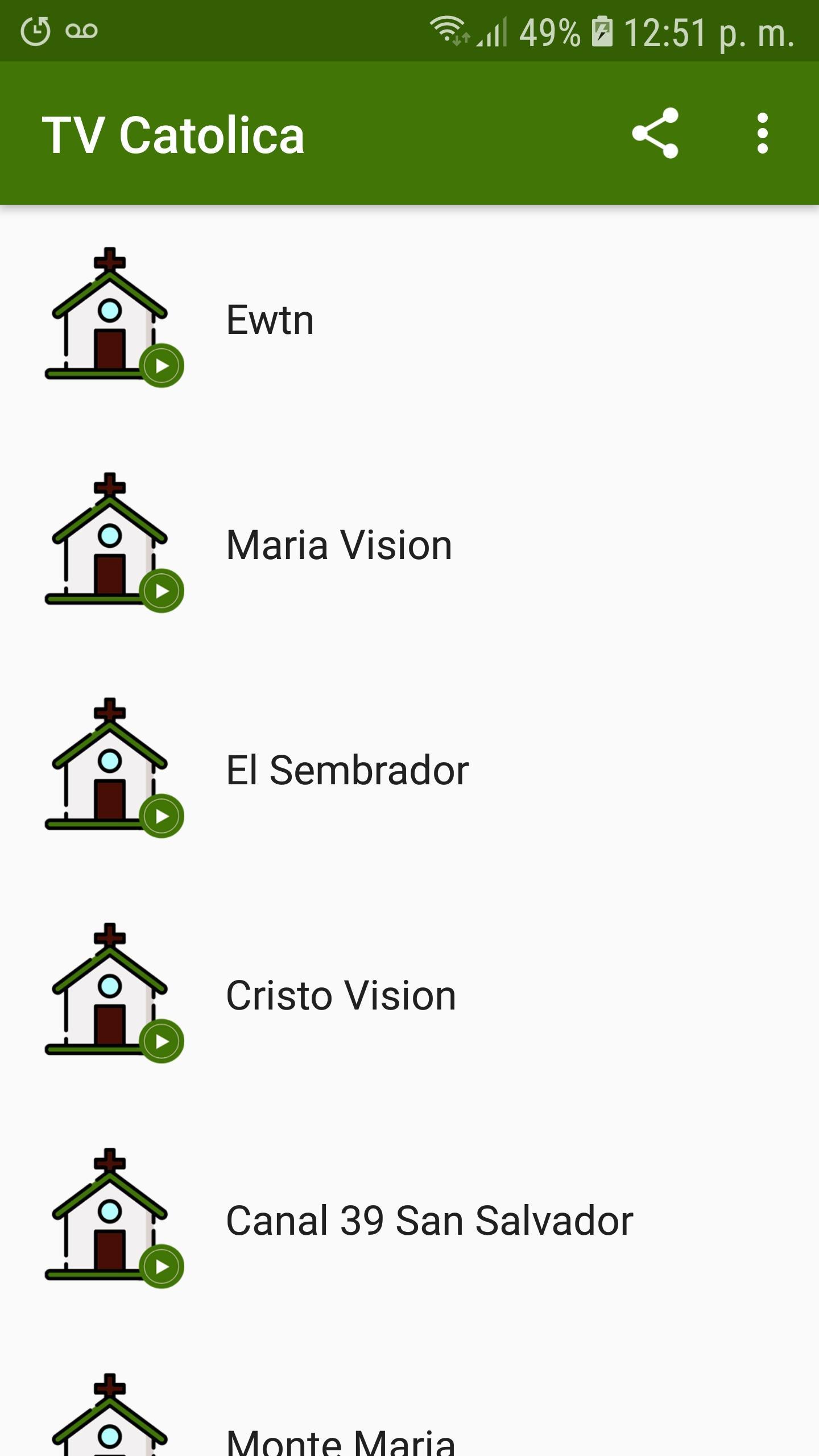Open the three-dot overflow menu

[x=762, y=133]
